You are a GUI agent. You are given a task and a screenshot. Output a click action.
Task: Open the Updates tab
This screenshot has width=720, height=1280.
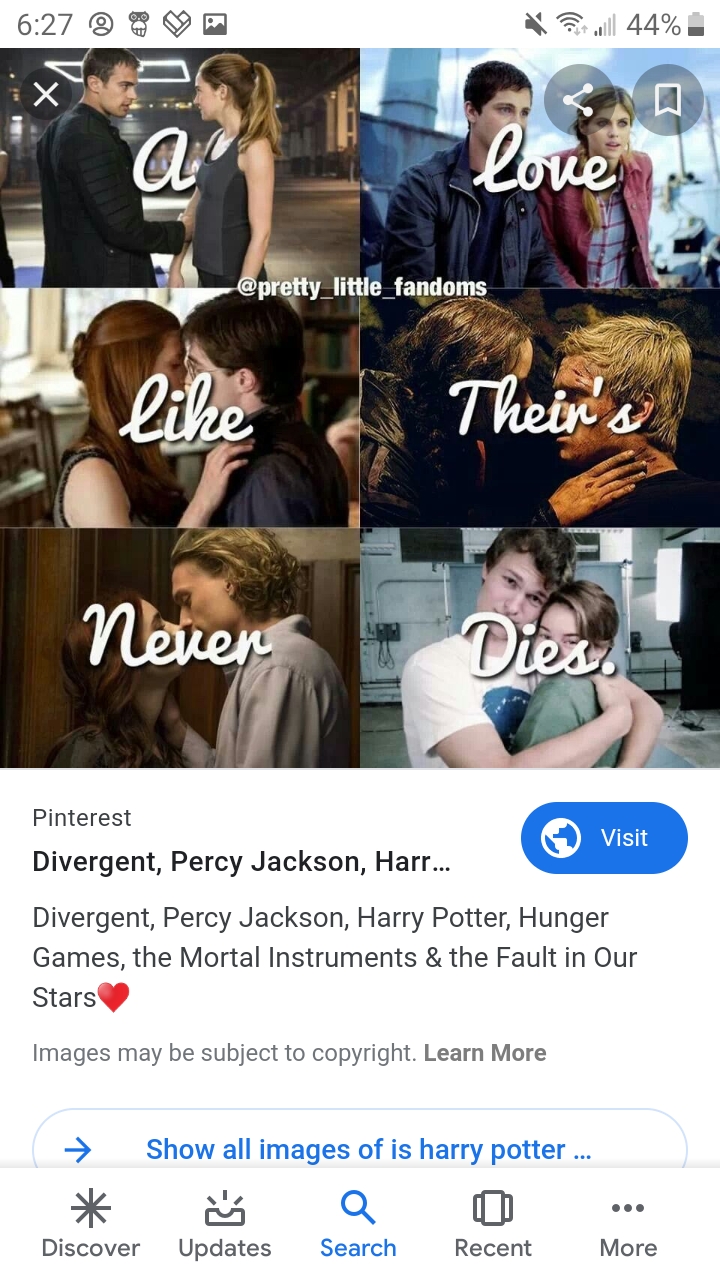click(x=225, y=1225)
